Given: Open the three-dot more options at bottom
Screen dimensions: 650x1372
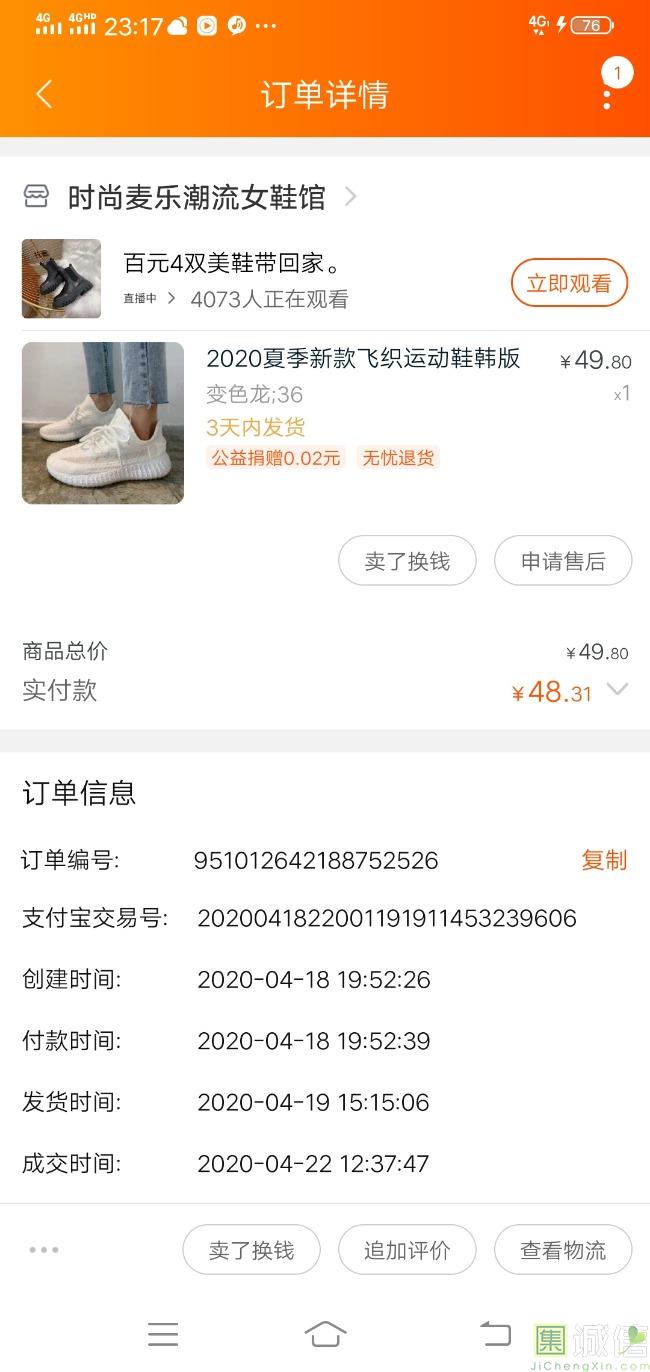Looking at the screenshot, I should tap(44, 1250).
